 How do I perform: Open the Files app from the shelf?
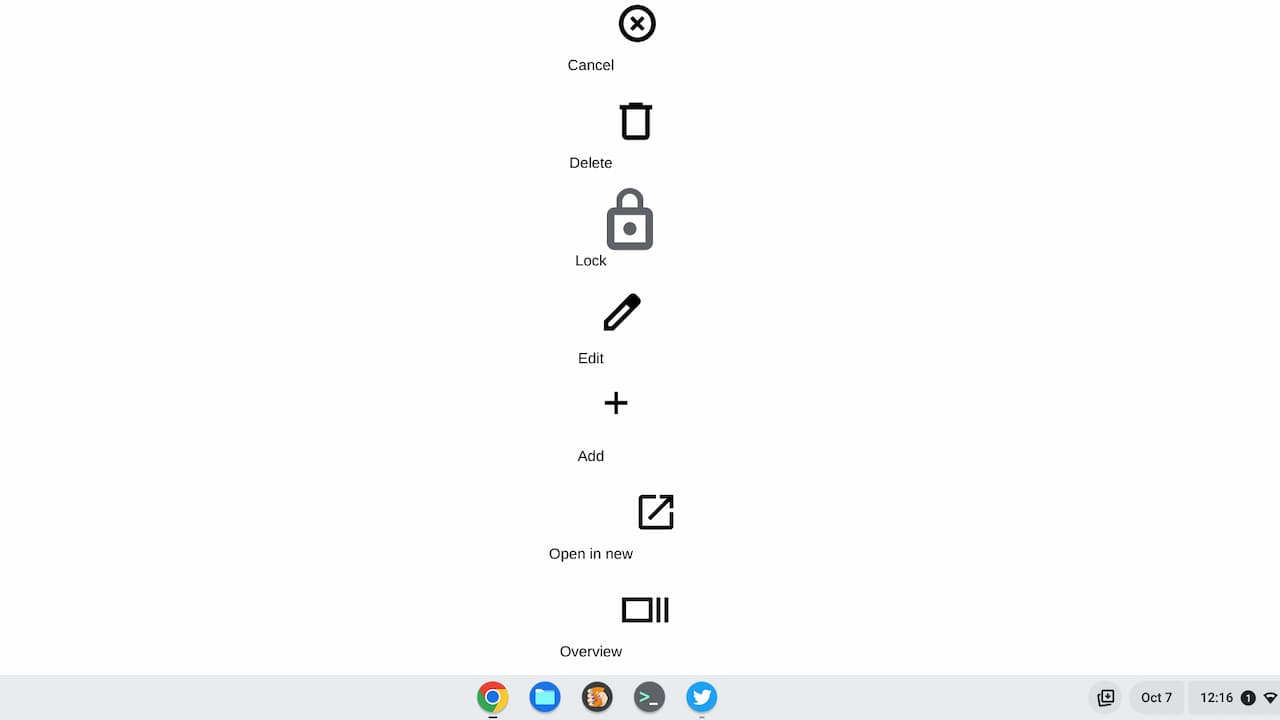545,697
